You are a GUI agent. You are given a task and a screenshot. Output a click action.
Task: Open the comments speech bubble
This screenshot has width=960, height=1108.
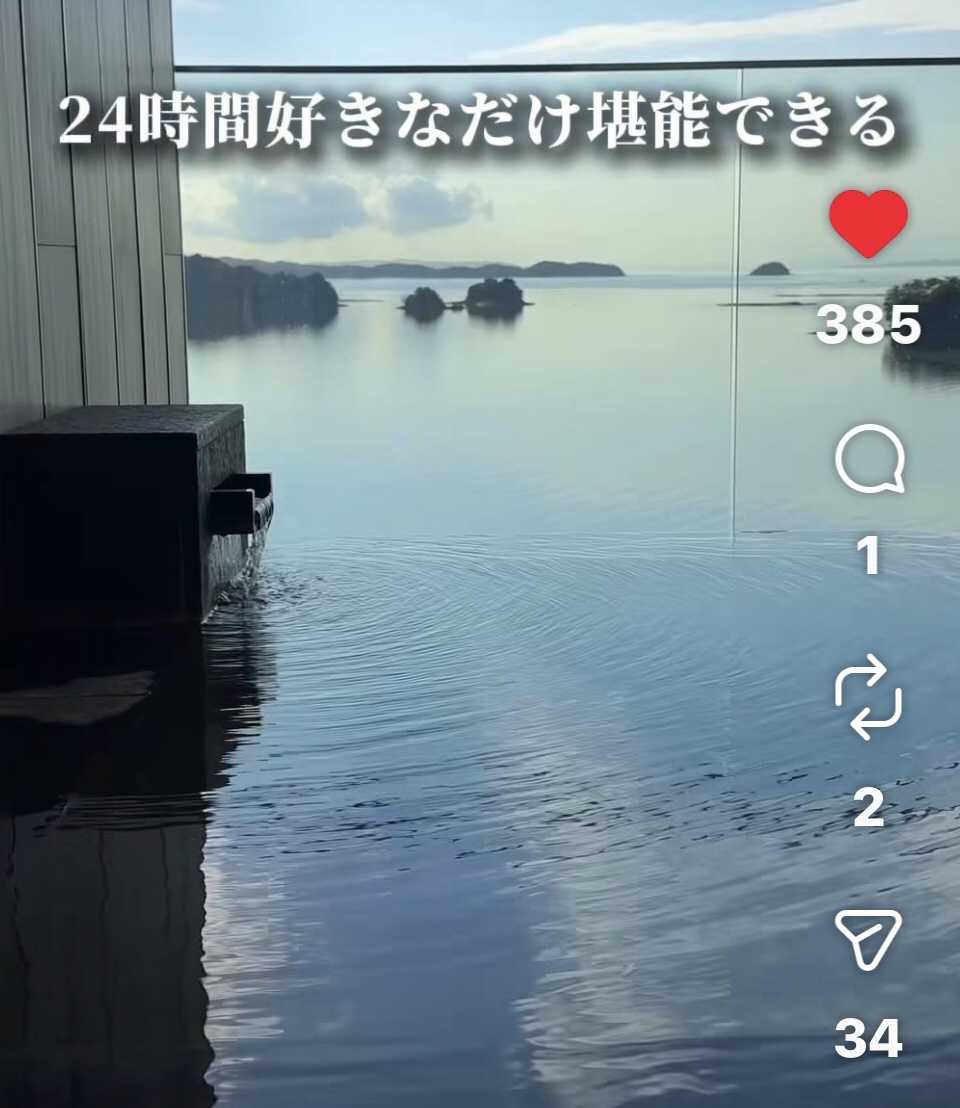(x=869, y=459)
